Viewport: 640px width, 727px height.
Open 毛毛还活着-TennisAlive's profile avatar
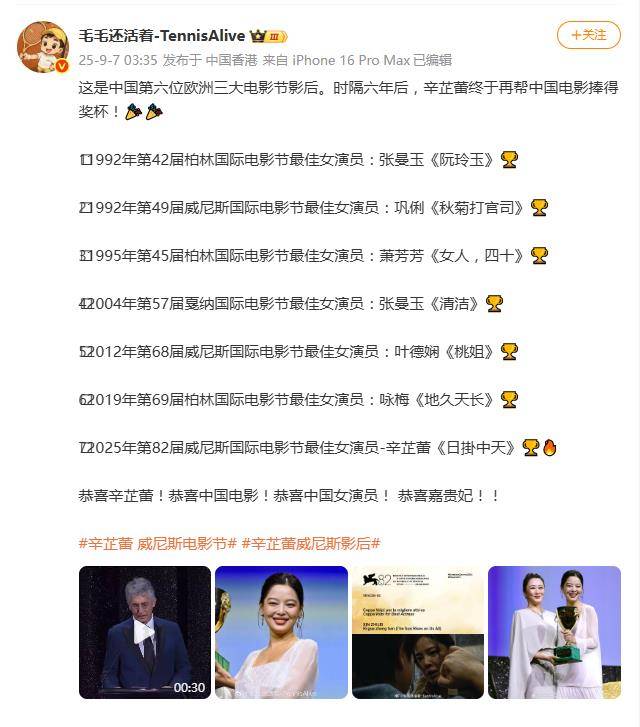[43, 46]
